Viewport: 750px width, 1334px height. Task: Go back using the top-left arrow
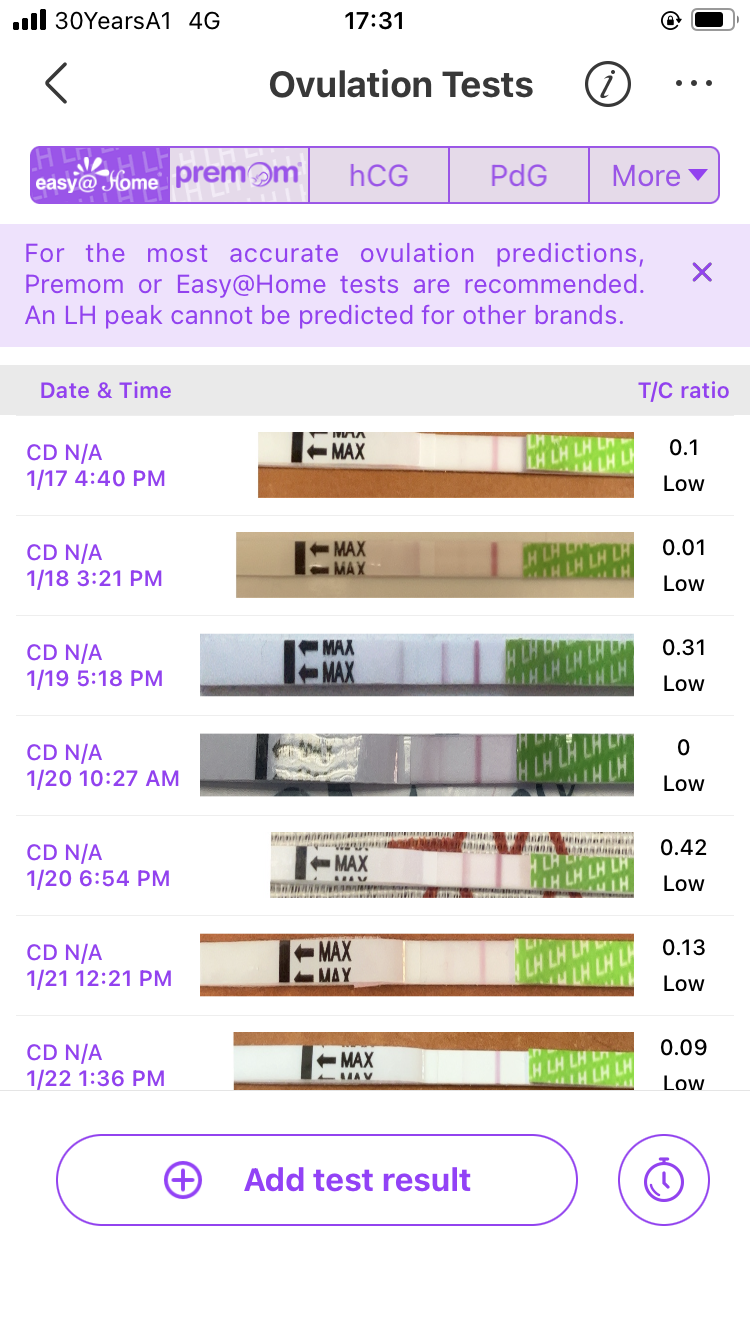click(57, 84)
